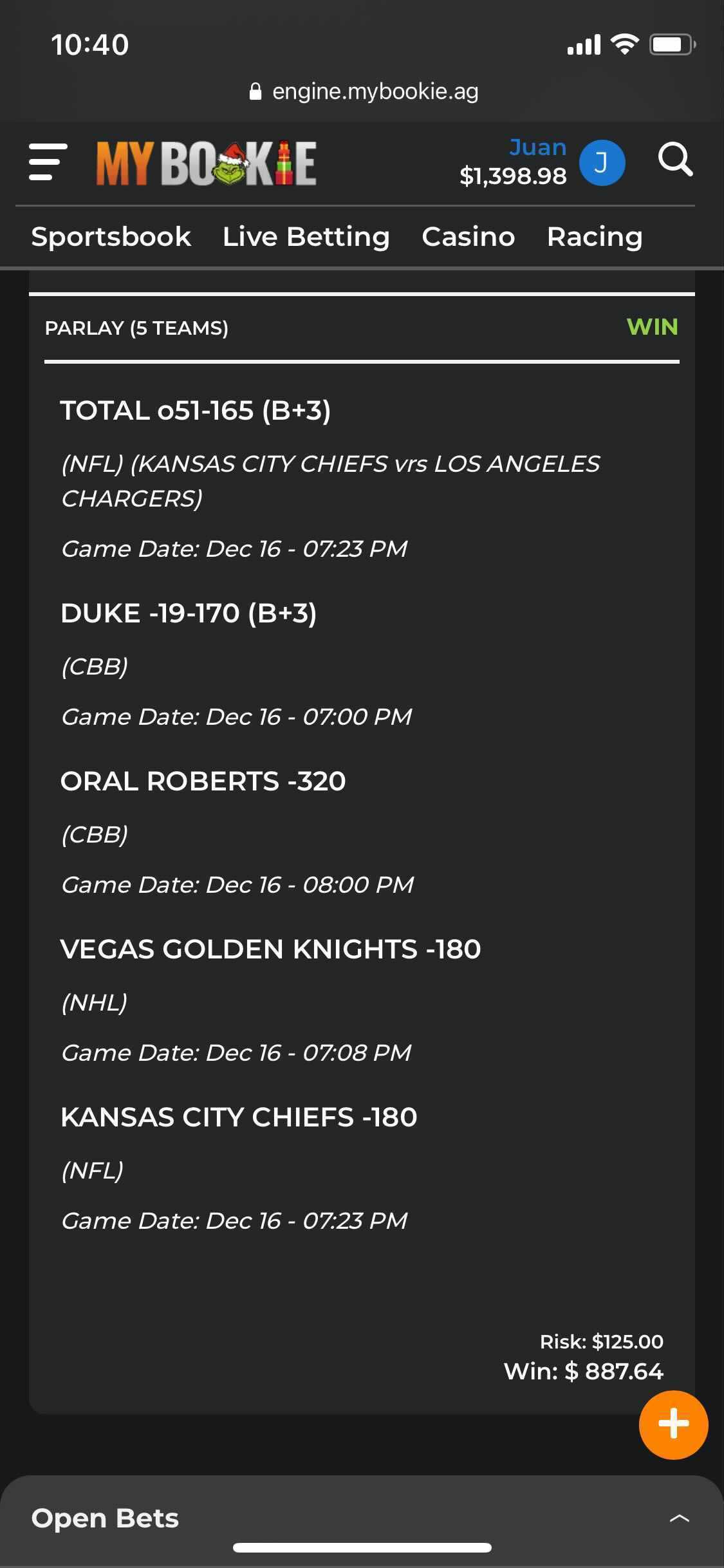Expand the Open Bets panel
Image resolution: width=724 pixels, height=1568 pixels.
pos(362,1518)
